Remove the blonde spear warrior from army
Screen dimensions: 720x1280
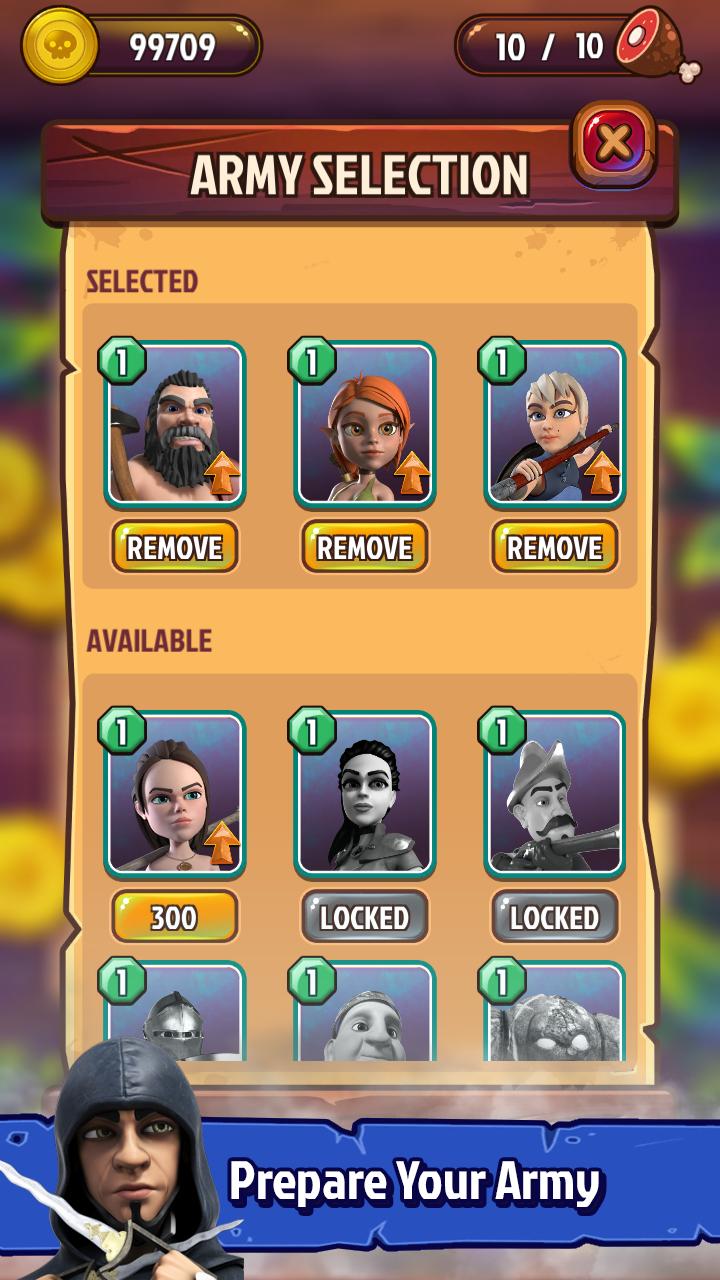coord(554,547)
